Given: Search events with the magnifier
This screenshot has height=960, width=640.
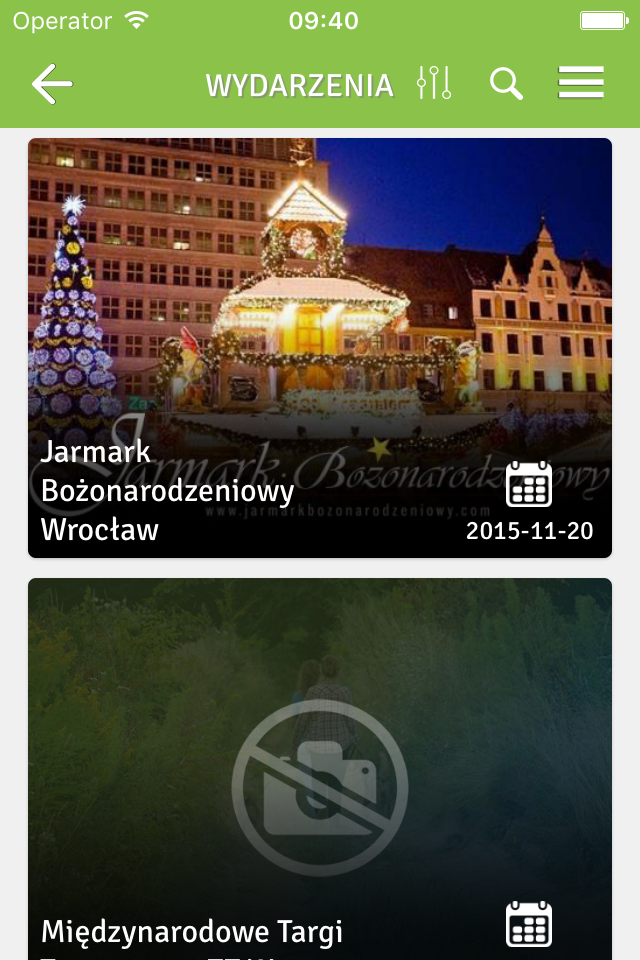Looking at the screenshot, I should pyautogui.click(x=506, y=84).
